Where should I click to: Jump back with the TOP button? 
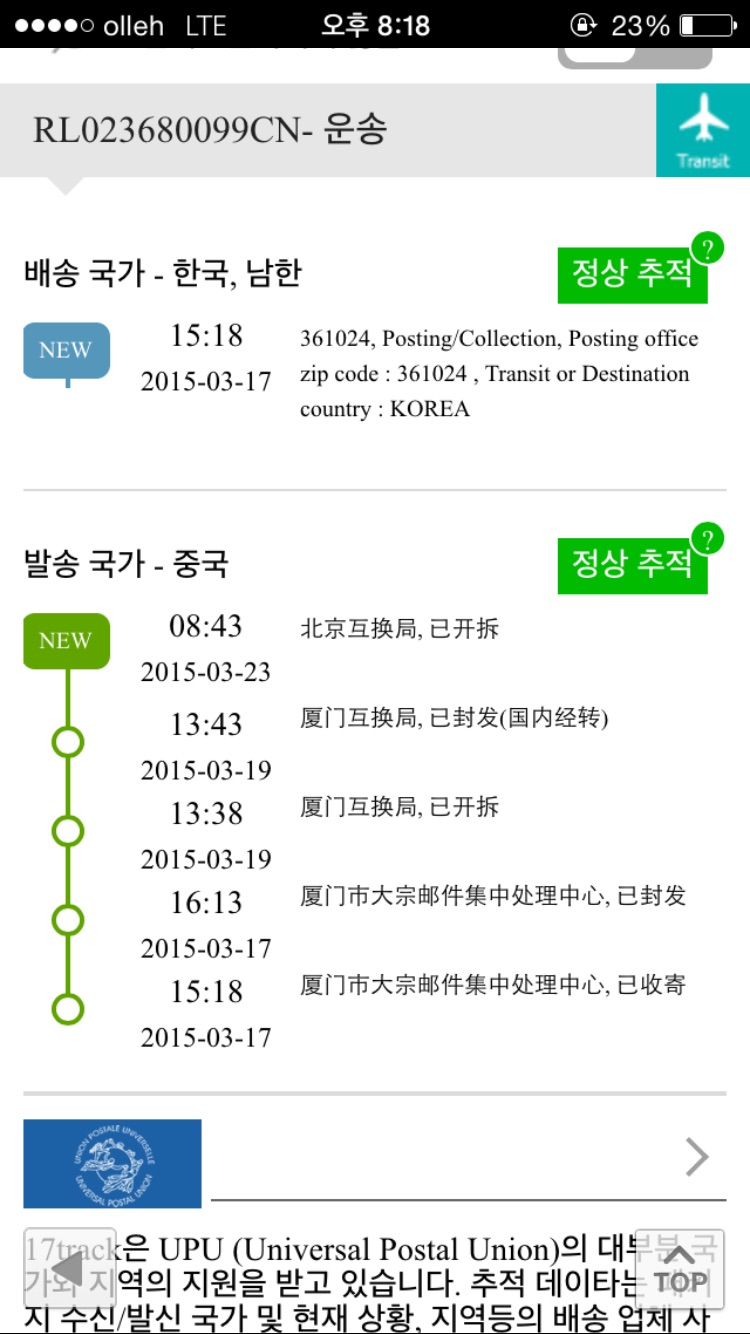pos(680,1270)
